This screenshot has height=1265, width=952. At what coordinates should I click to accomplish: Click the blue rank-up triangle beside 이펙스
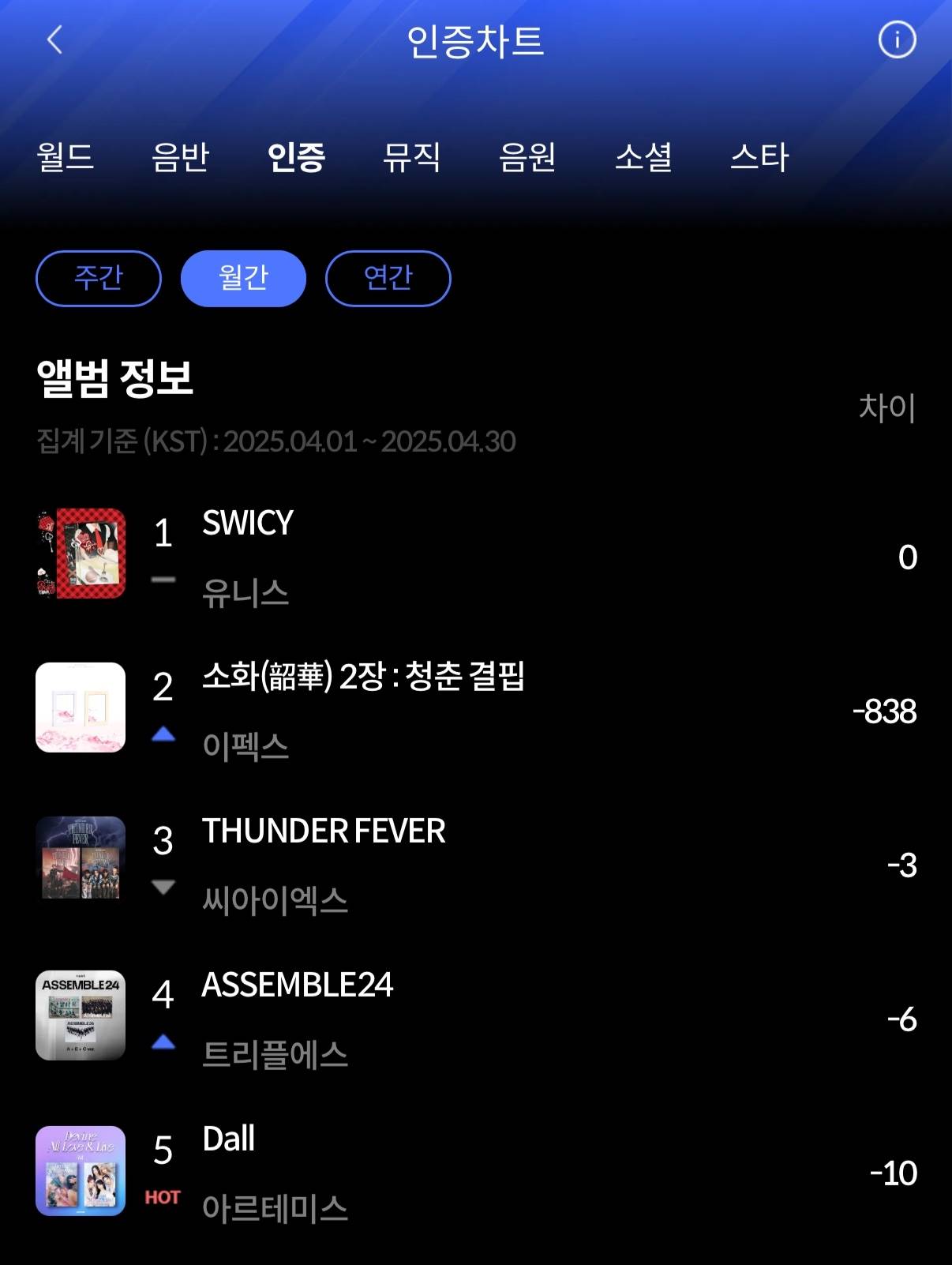pos(162,732)
